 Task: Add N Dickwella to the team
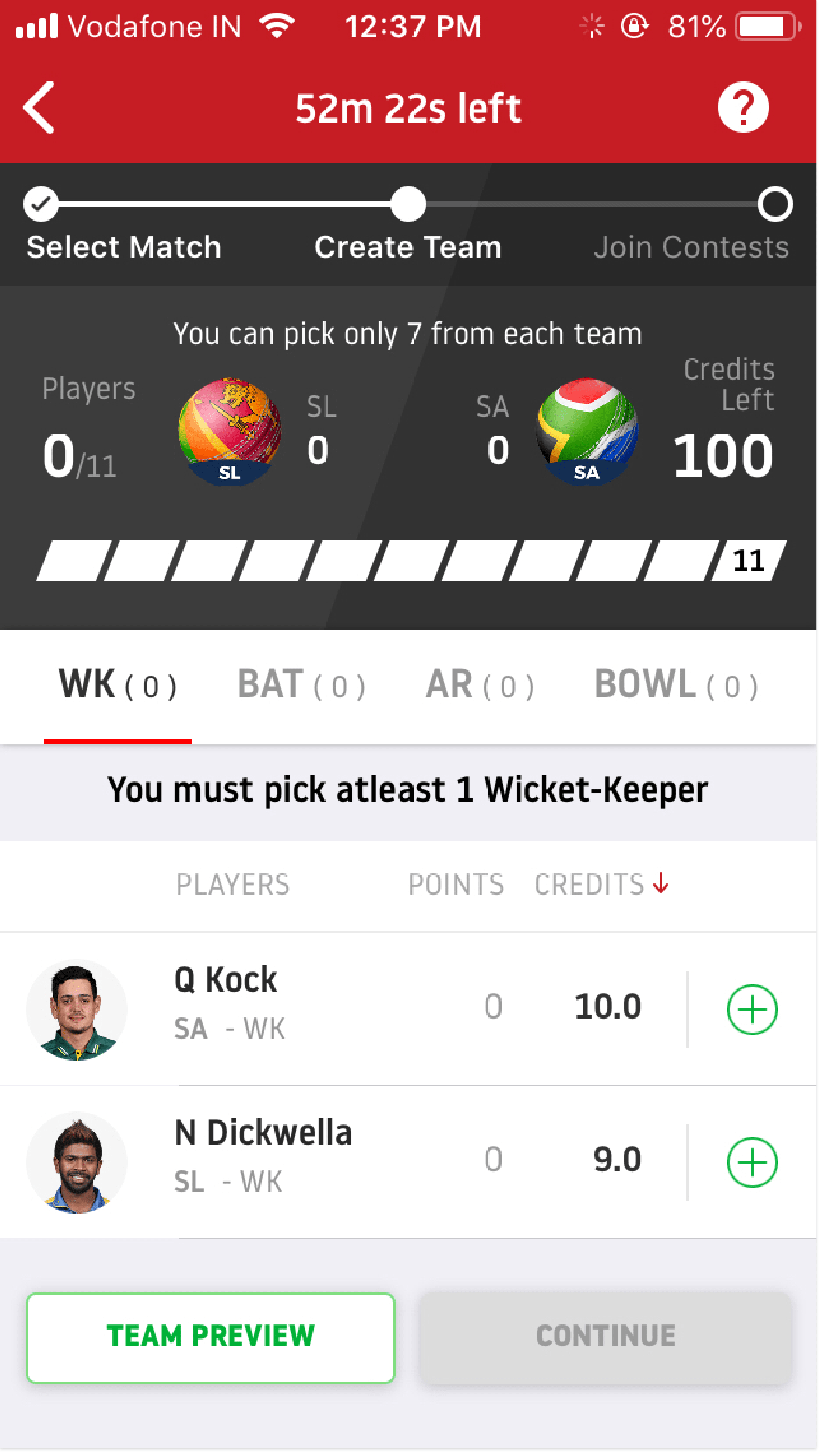(x=751, y=1162)
